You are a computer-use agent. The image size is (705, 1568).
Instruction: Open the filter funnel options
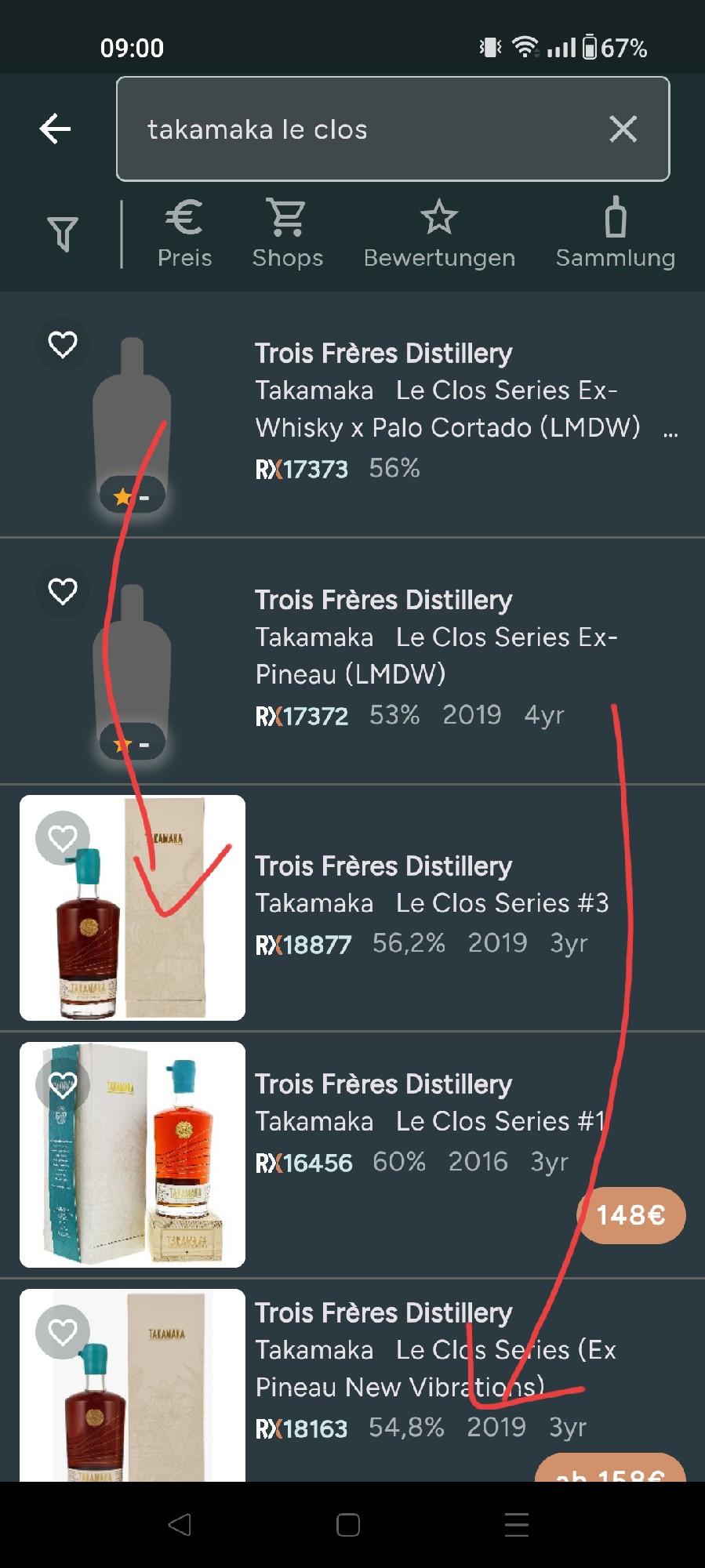coord(63,234)
